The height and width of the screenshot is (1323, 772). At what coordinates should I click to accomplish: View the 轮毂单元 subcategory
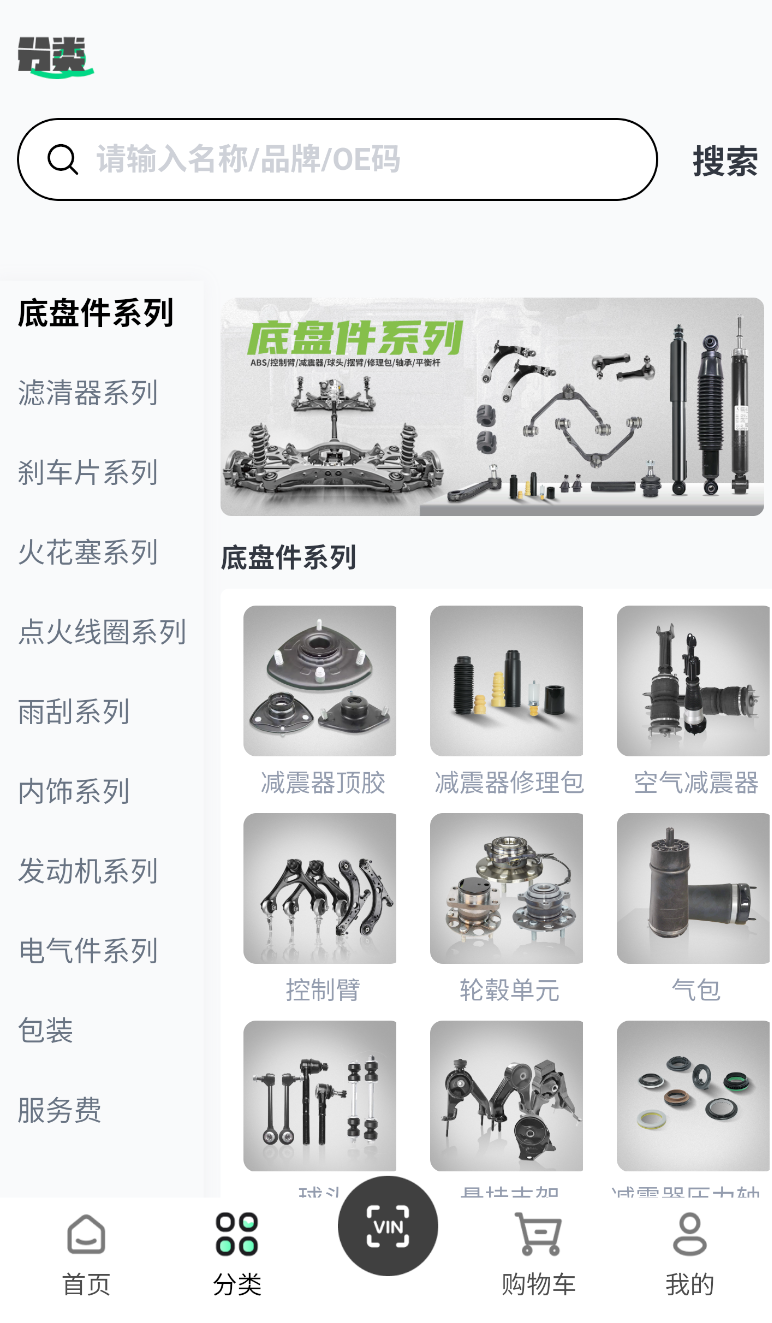(x=507, y=908)
